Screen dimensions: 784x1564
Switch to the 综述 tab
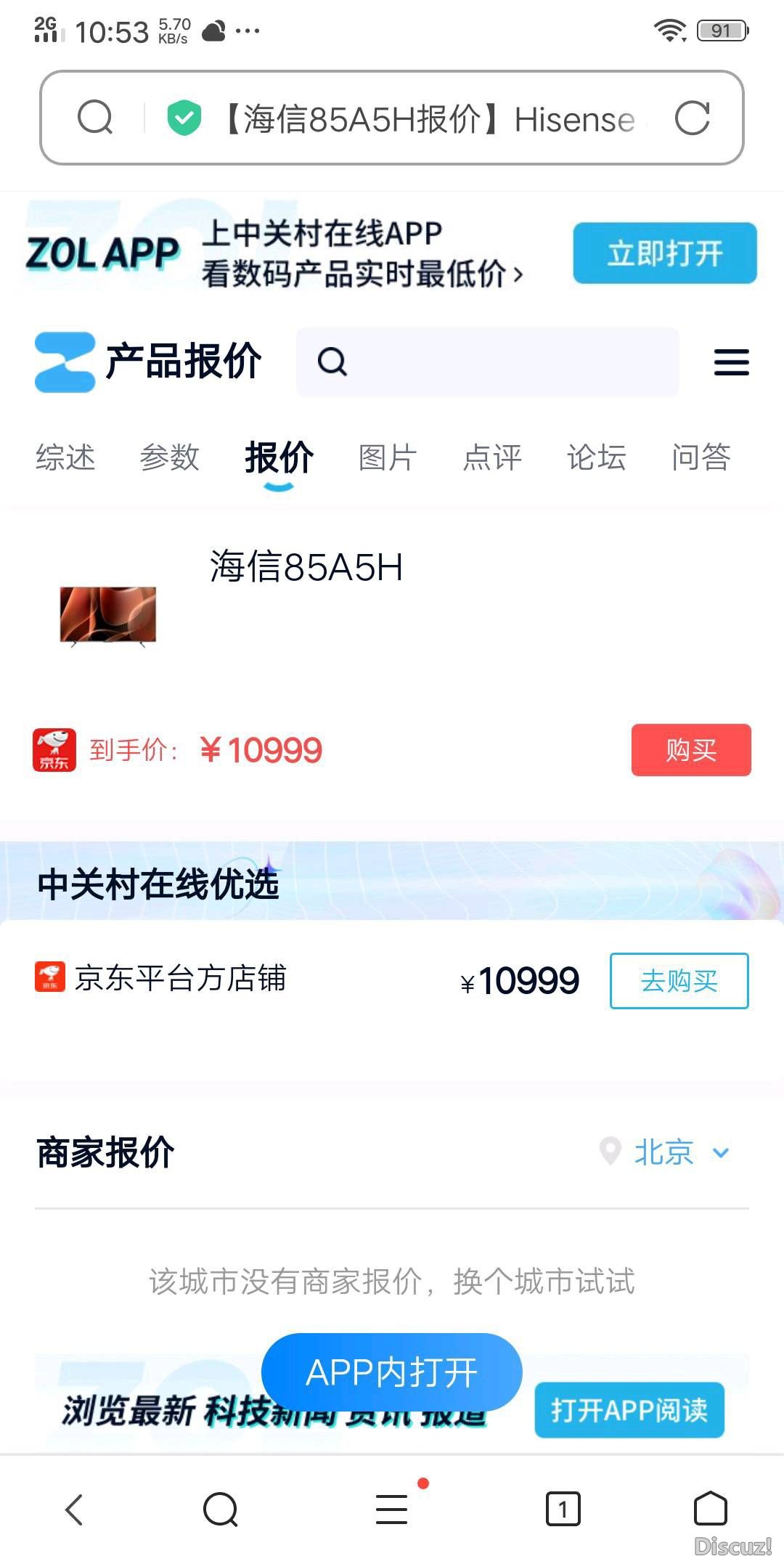pos(65,457)
